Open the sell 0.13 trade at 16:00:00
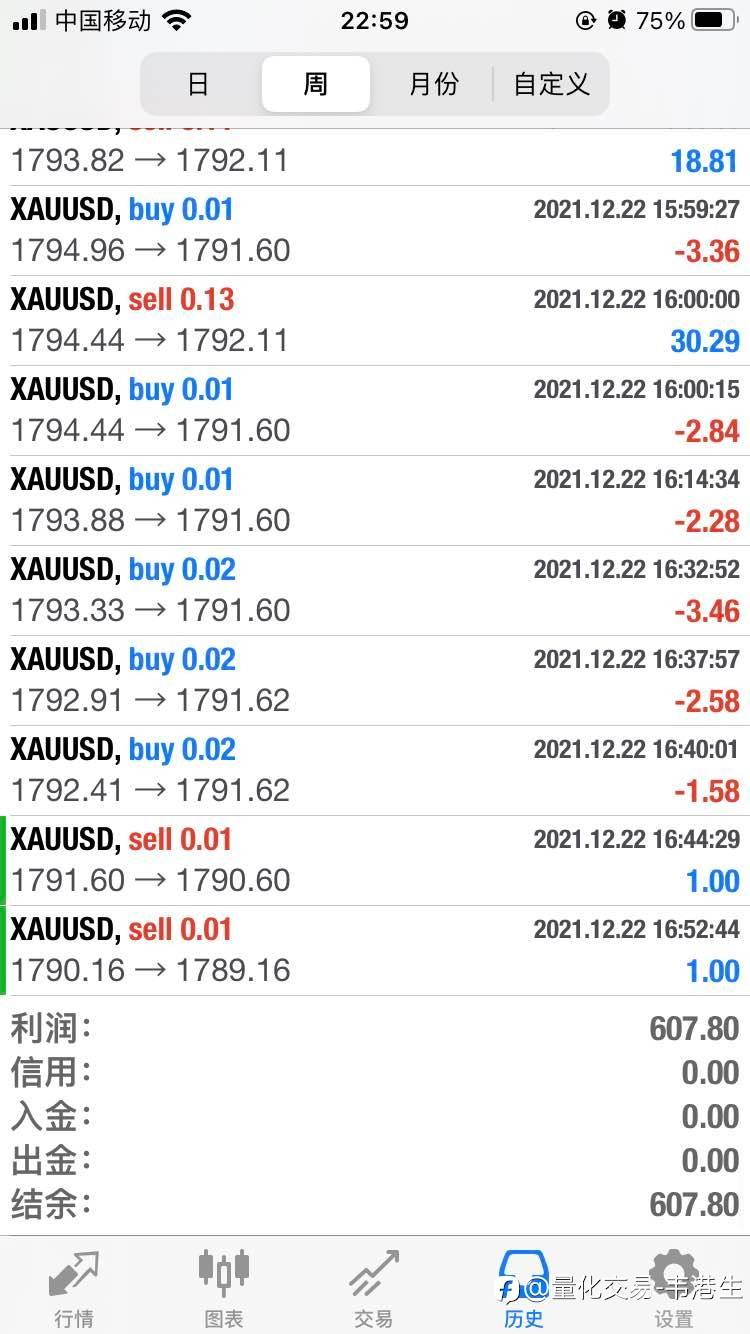750x1334 pixels. coord(375,321)
